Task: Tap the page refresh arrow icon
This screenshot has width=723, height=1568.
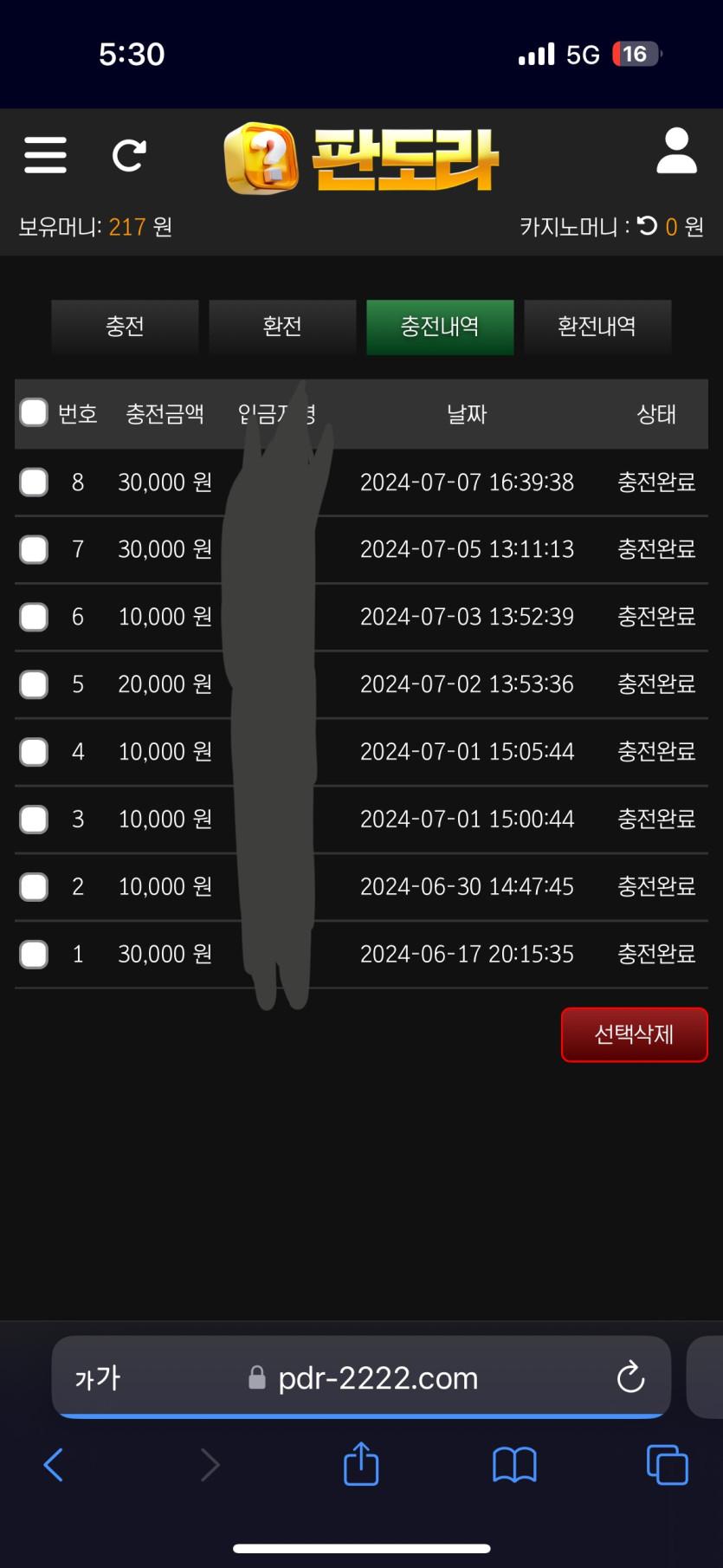Action: [x=130, y=156]
